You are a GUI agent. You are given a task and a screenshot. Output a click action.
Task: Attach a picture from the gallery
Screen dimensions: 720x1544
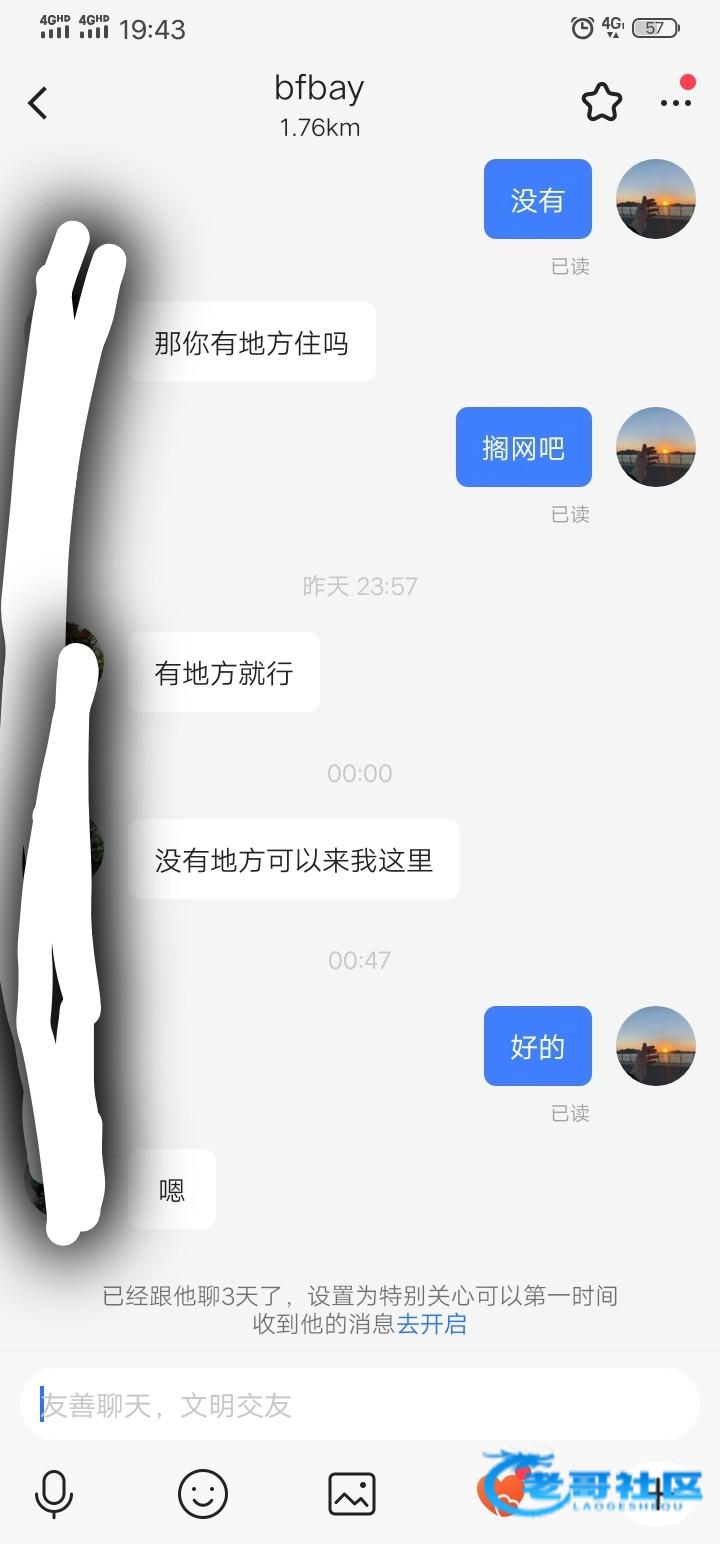point(352,1494)
